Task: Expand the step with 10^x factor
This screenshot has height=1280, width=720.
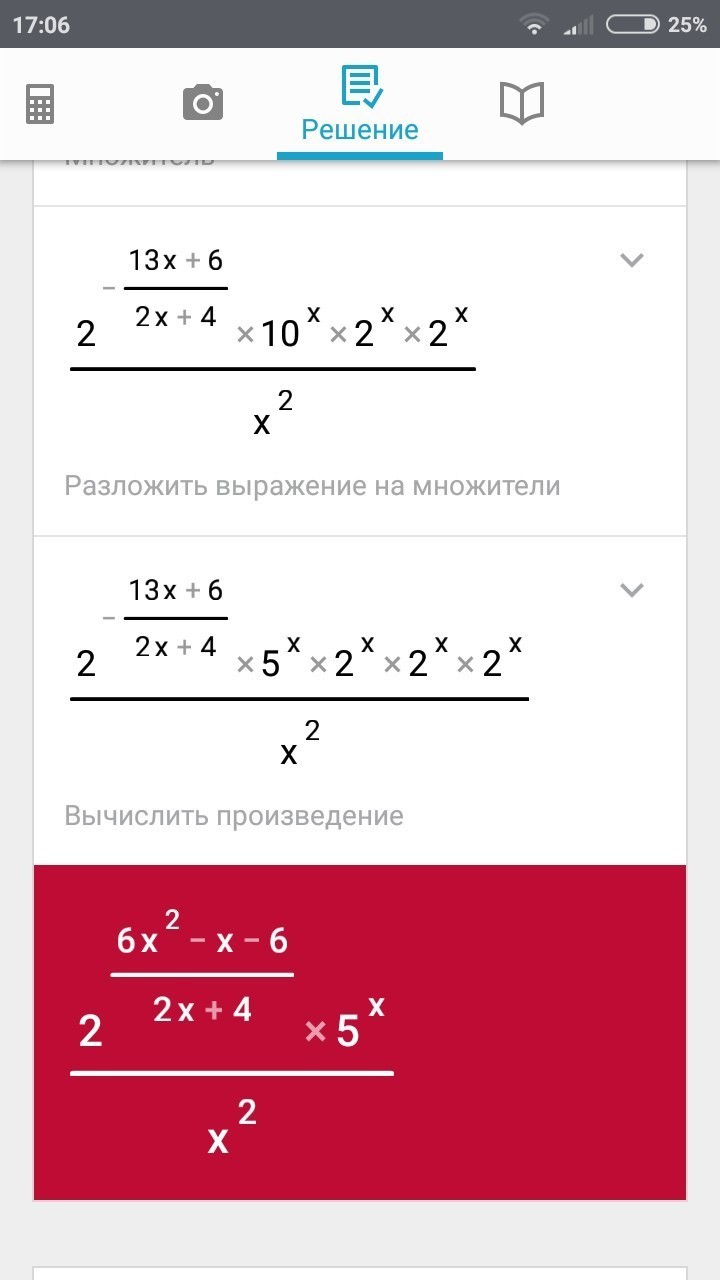Action: pos(631,261)
